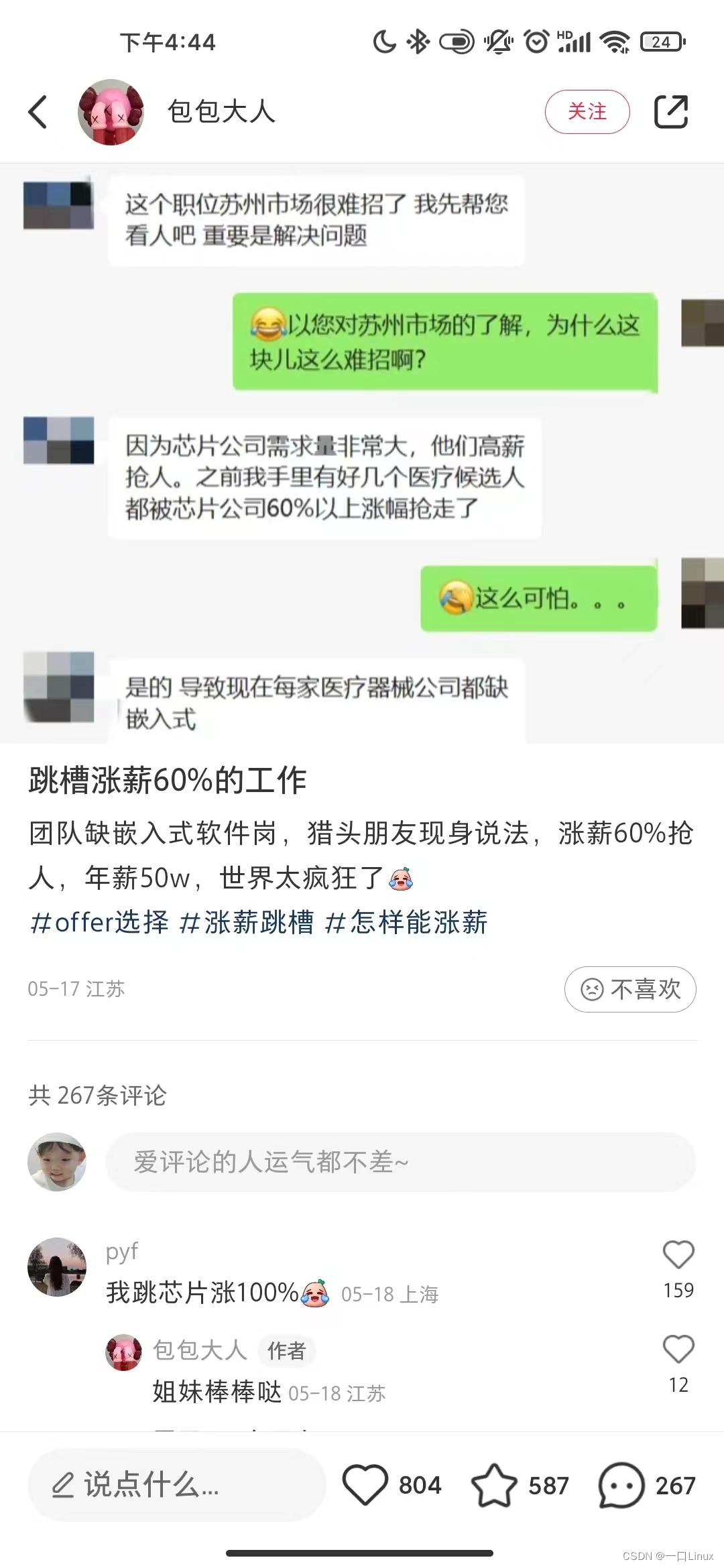Follow the author with 关注 button
Screen dimensions: 724x1568
tap(587, 112)
